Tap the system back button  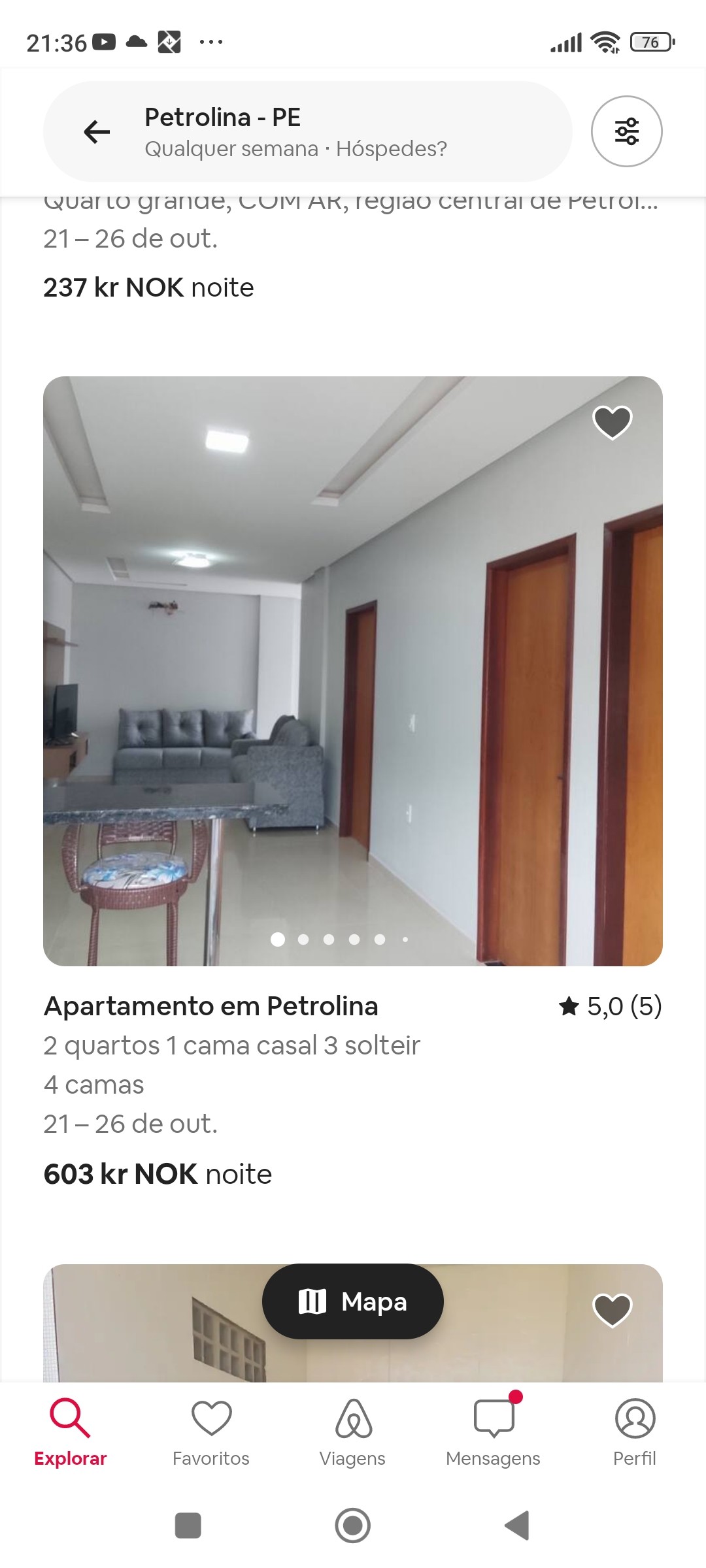coord(517,1526)
